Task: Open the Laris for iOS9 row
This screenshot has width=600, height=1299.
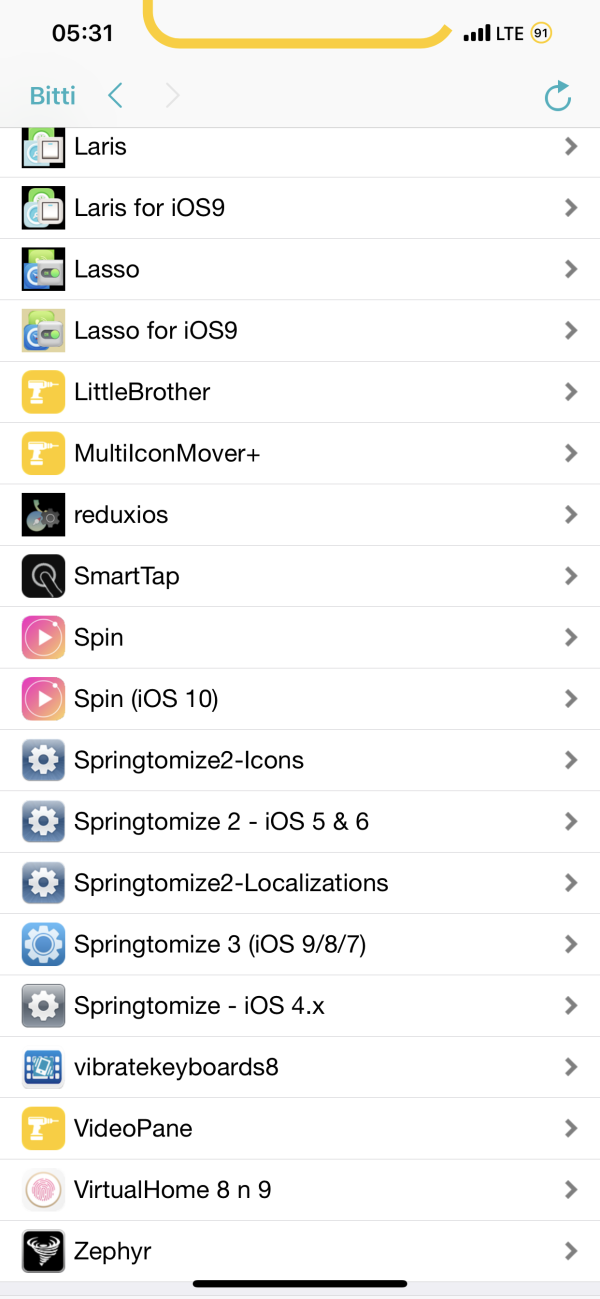Action: [300, 208]
